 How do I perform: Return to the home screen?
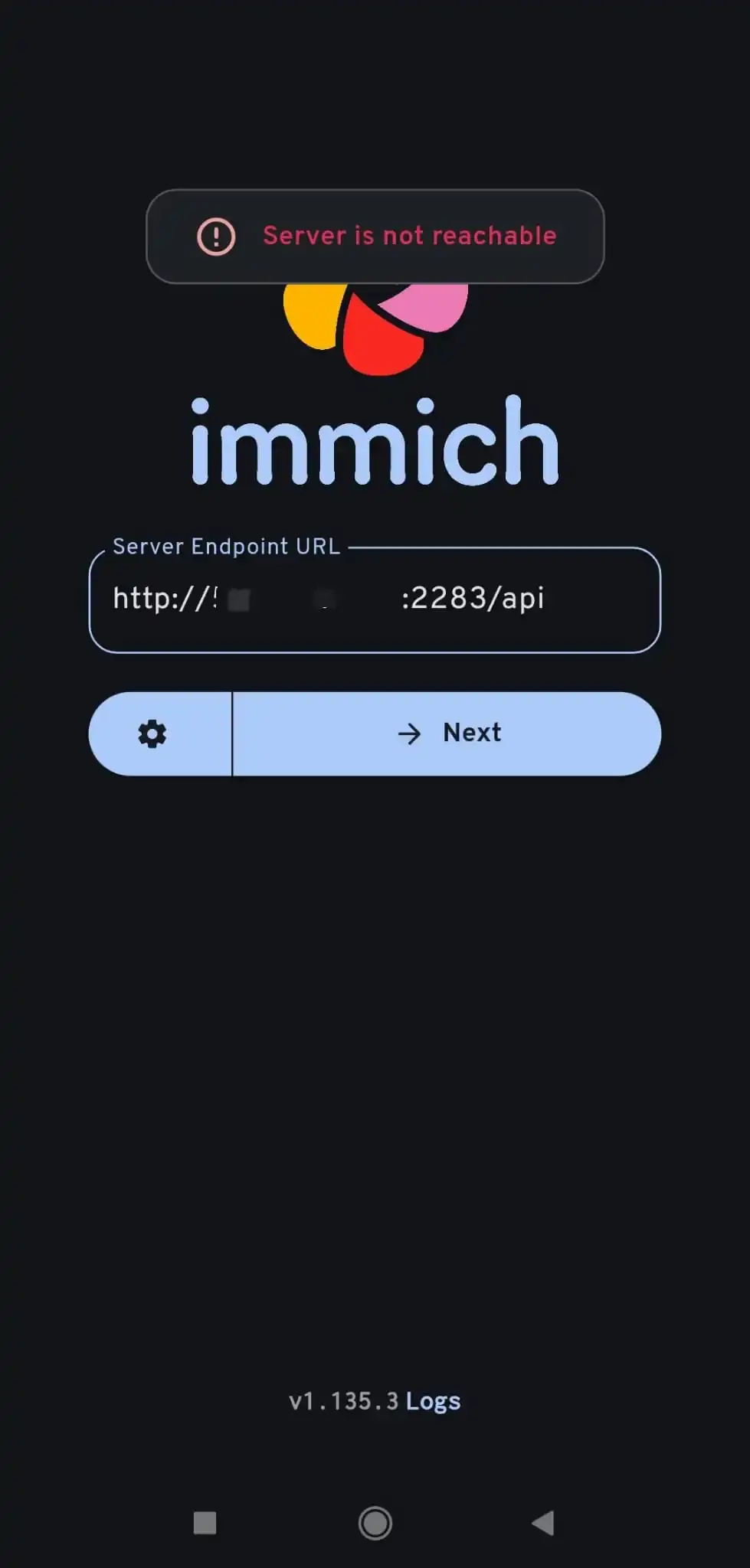click(375, 1523)
